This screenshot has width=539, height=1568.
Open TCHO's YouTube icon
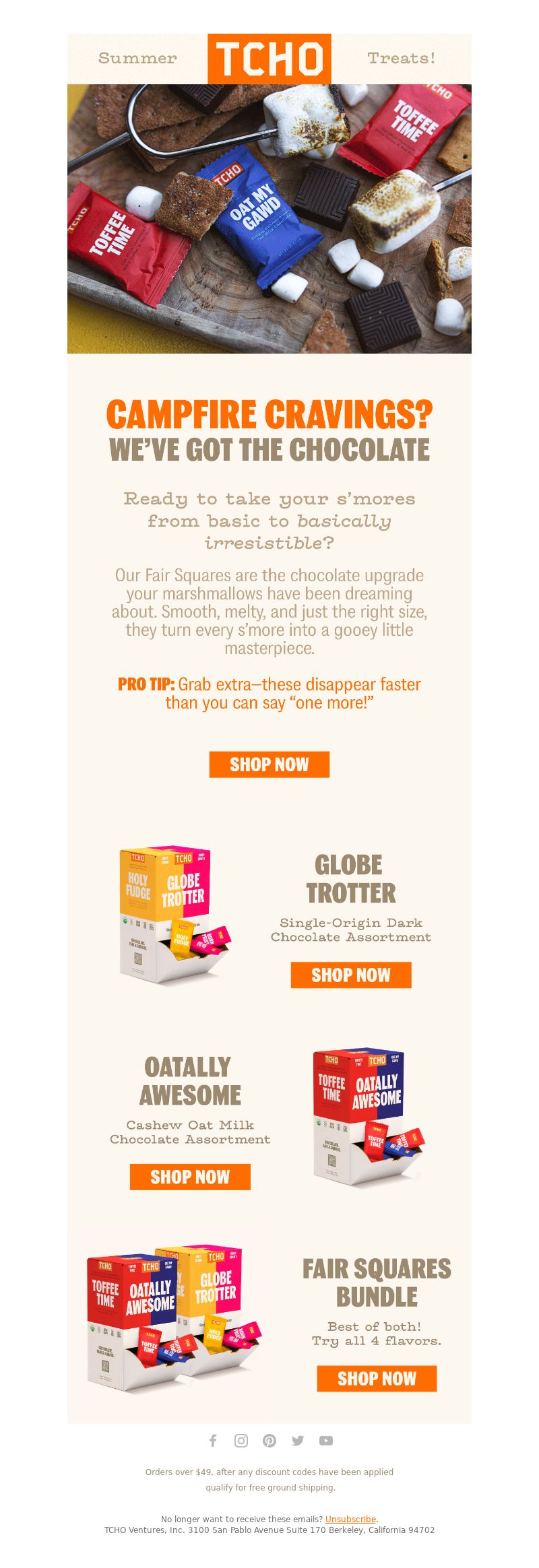coord(326,1441)
